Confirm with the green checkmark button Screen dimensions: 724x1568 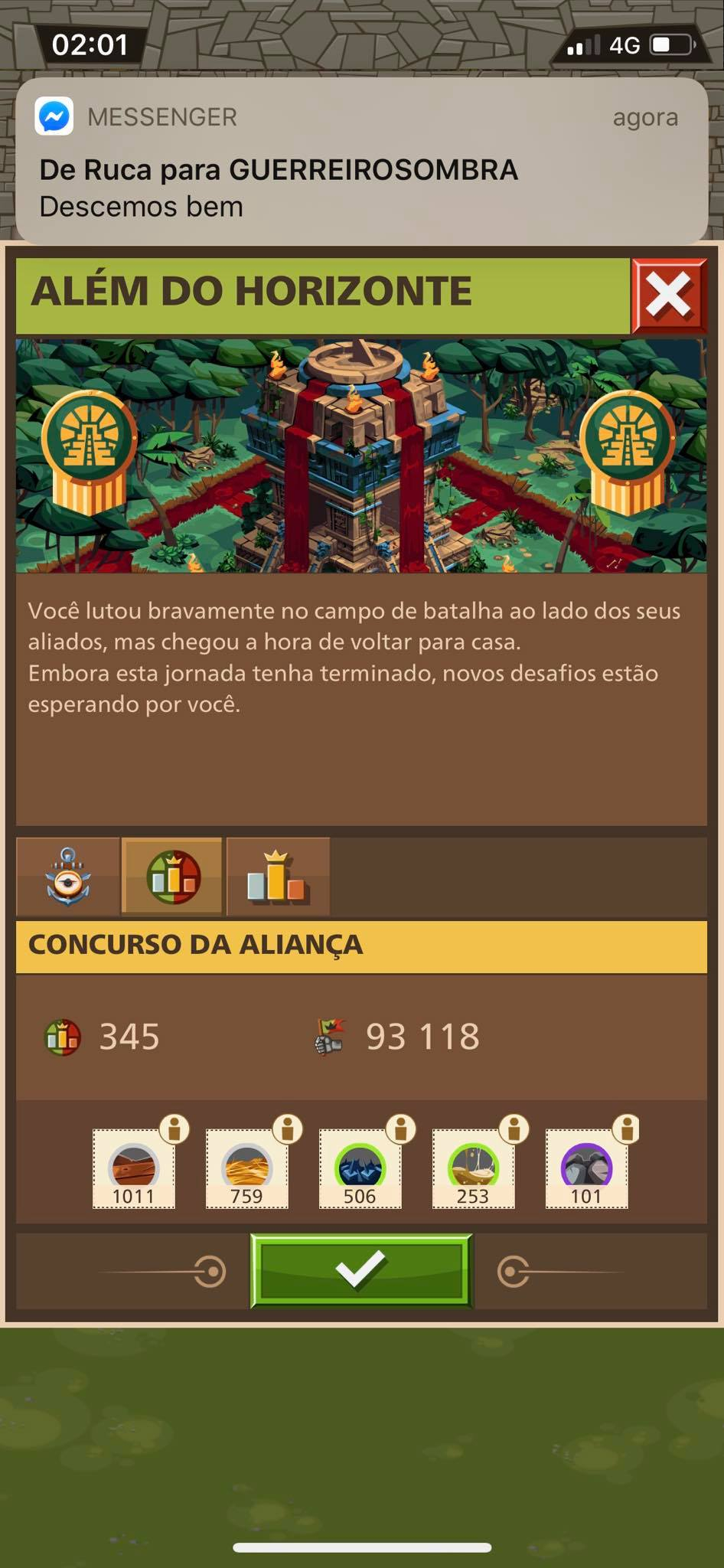coord(361,1270)
